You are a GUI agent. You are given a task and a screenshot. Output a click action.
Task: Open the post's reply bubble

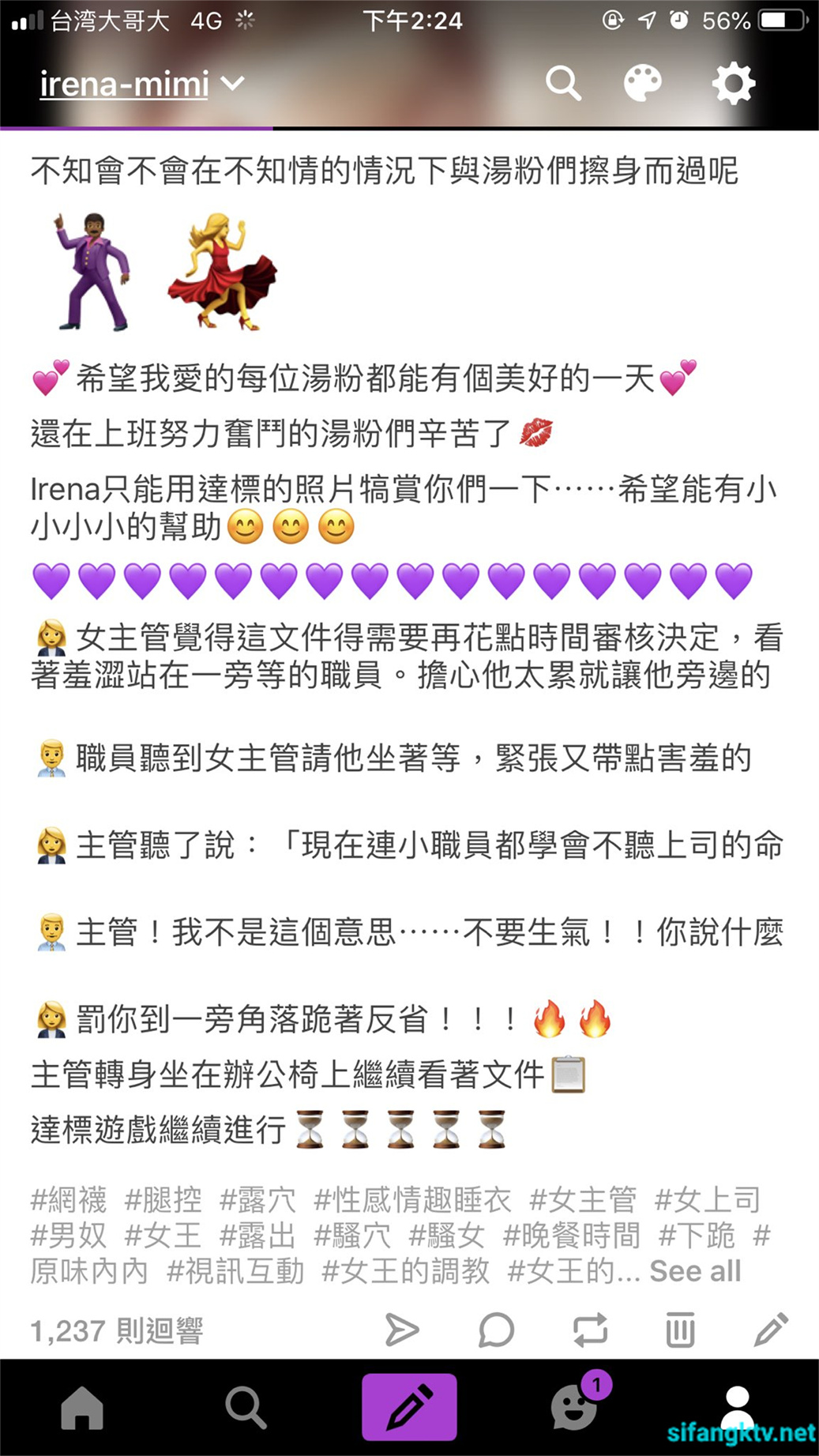[496, 1330]
